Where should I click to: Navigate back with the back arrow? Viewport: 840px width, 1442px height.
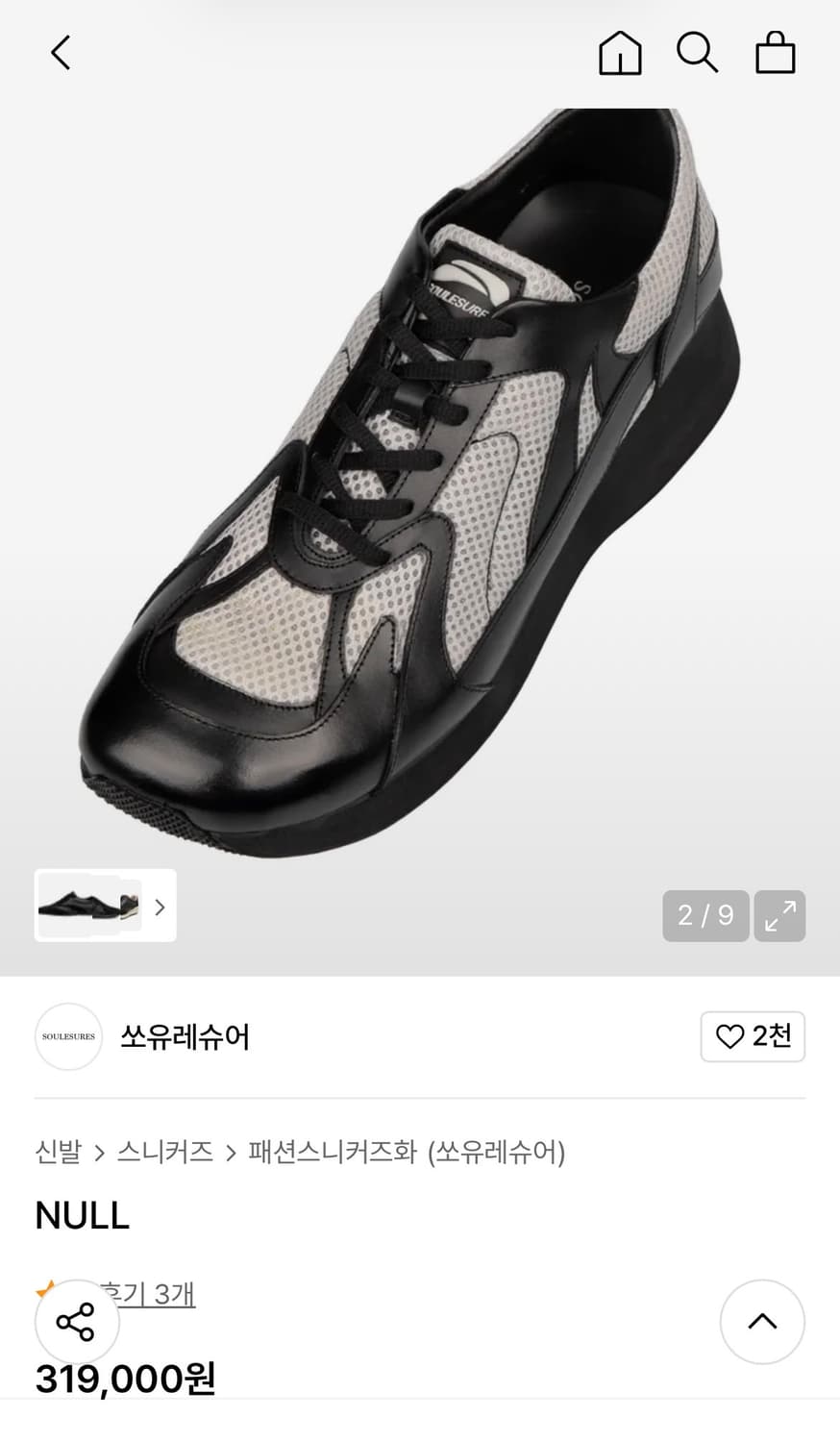tap(61, 53)
